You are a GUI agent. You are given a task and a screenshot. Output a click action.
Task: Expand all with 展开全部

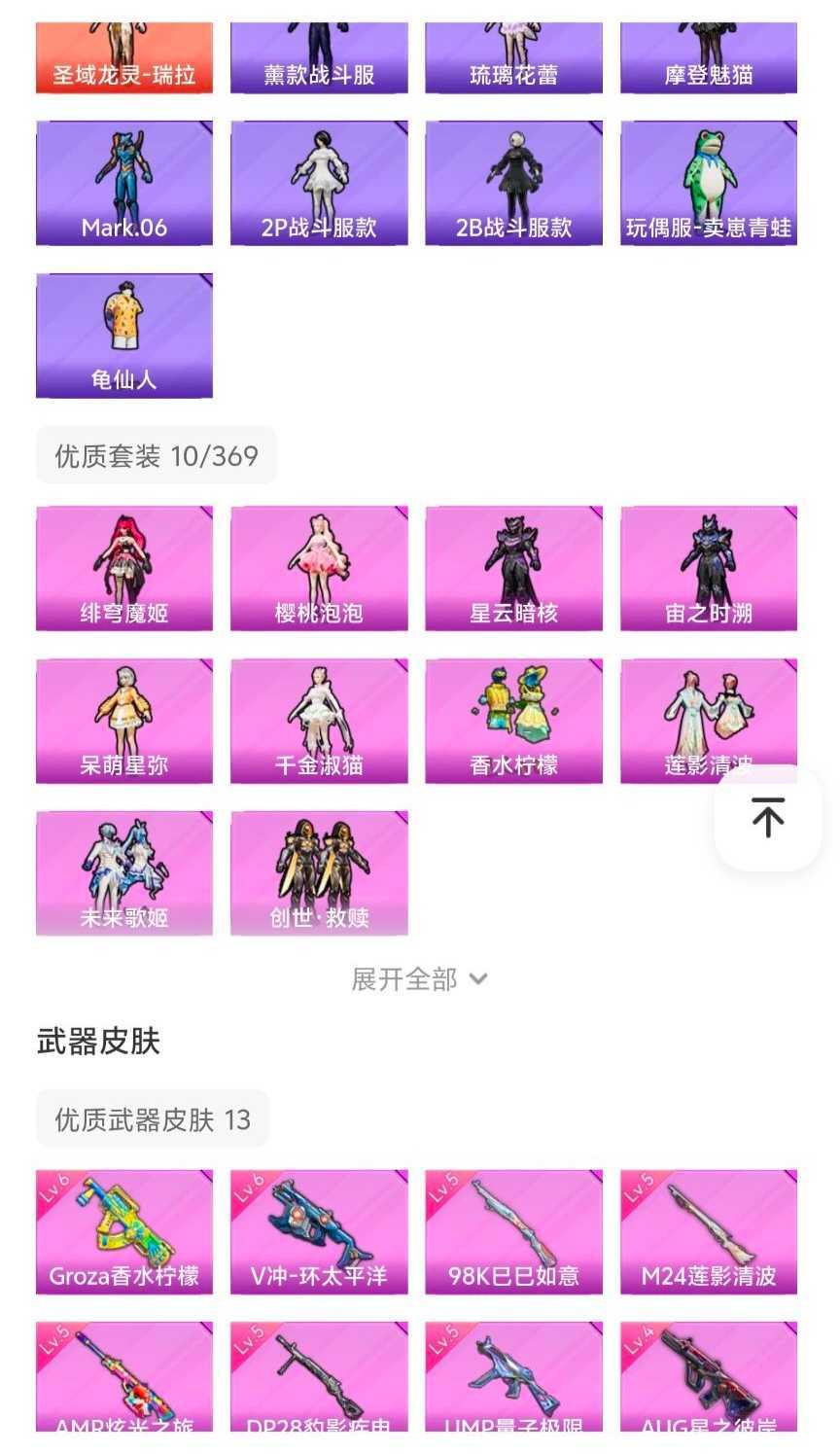419,979
